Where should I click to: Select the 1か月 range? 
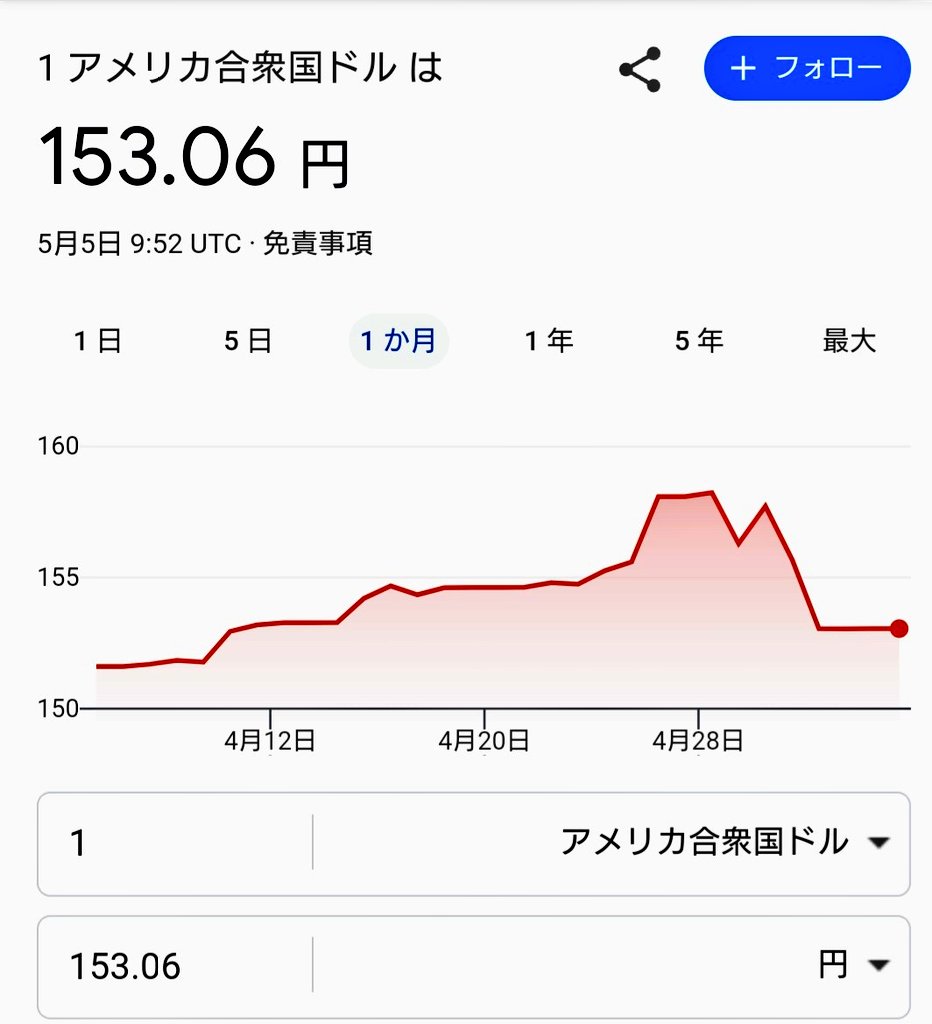point(398,341)
